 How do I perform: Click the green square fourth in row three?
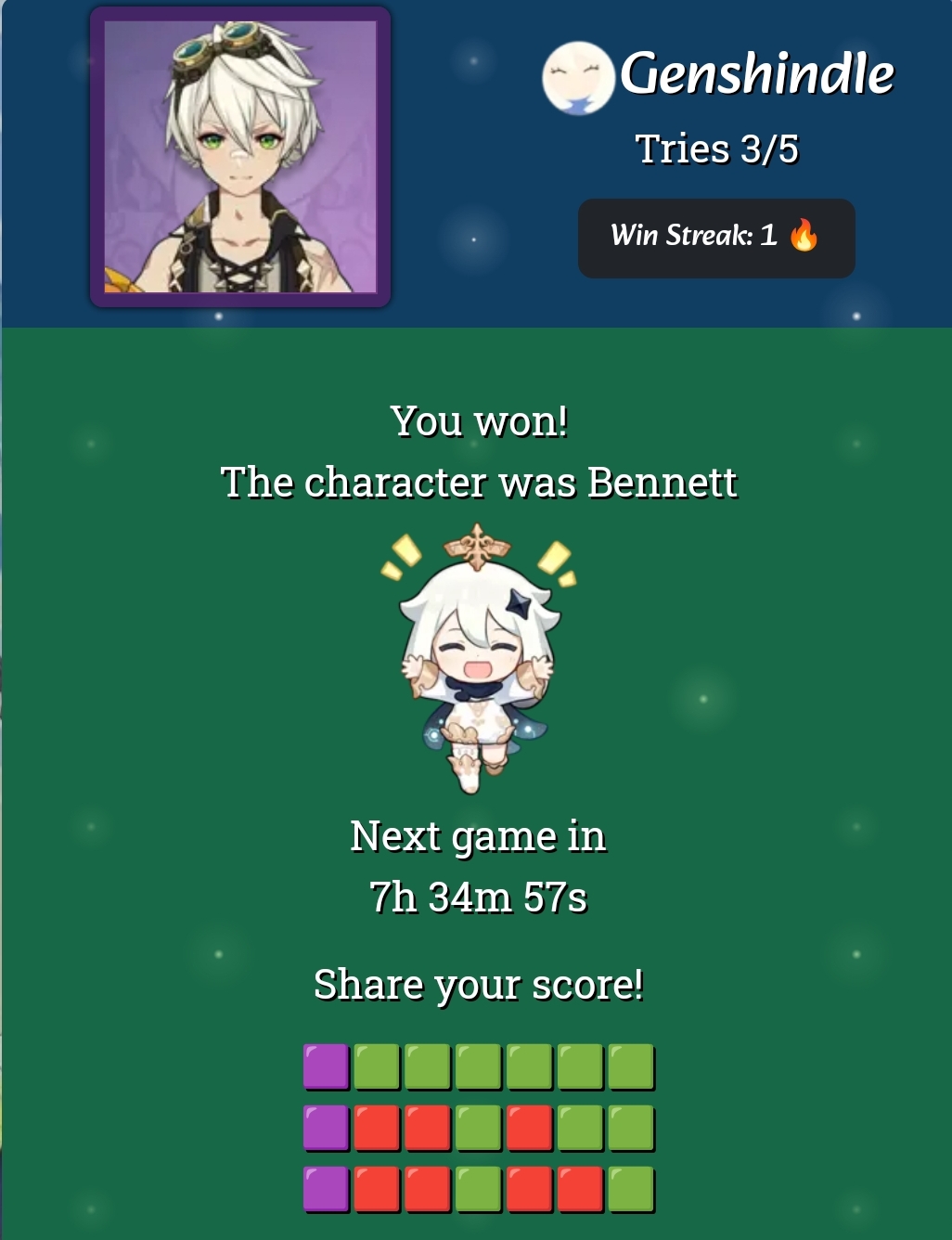pos(480,1189)
